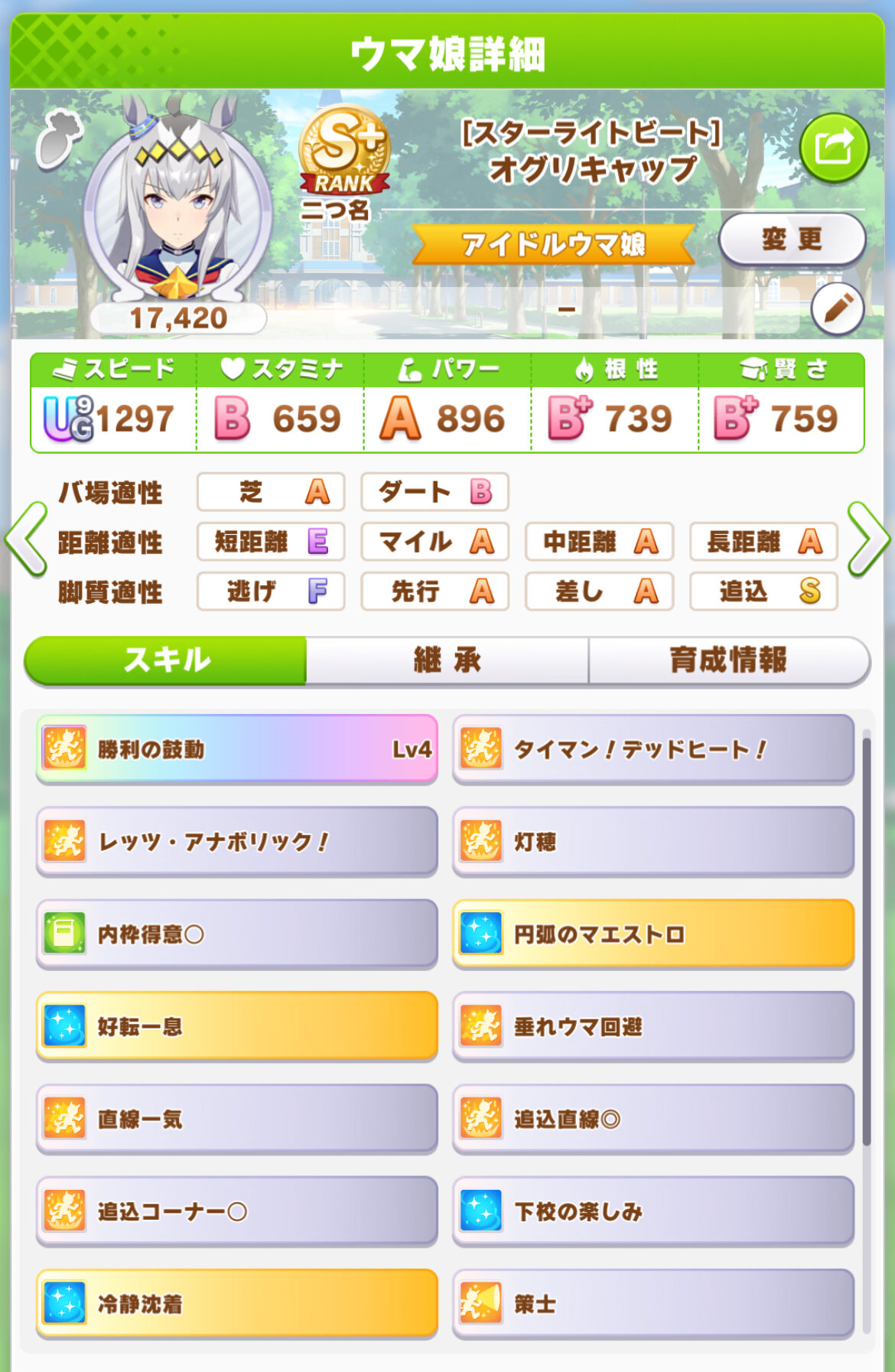Go to the previous Uma Musume with the left arrow
Image resolution: width=895 pixels, height=1372 pixels.
26,539
